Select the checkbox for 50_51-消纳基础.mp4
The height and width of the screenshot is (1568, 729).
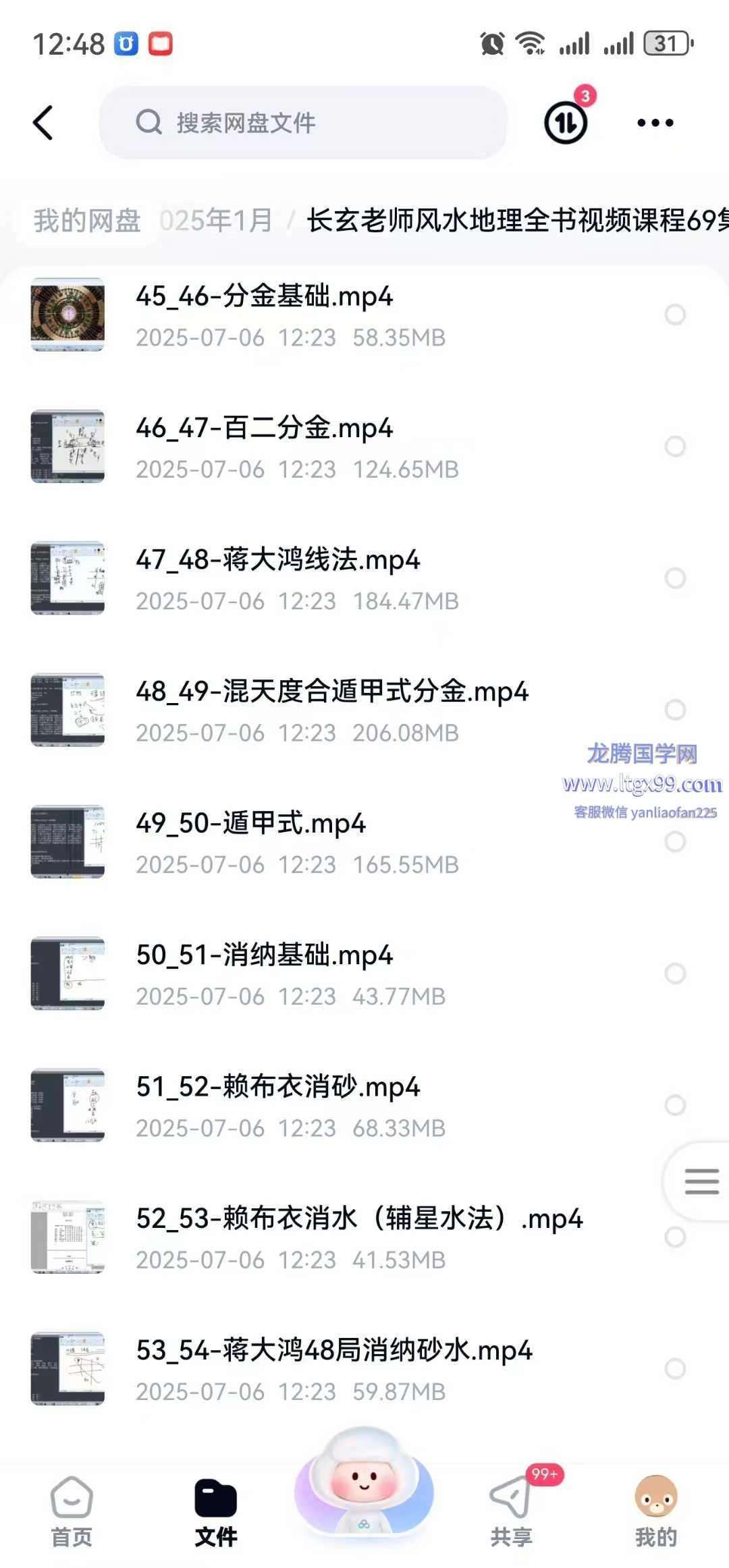(x=675, y=973)
